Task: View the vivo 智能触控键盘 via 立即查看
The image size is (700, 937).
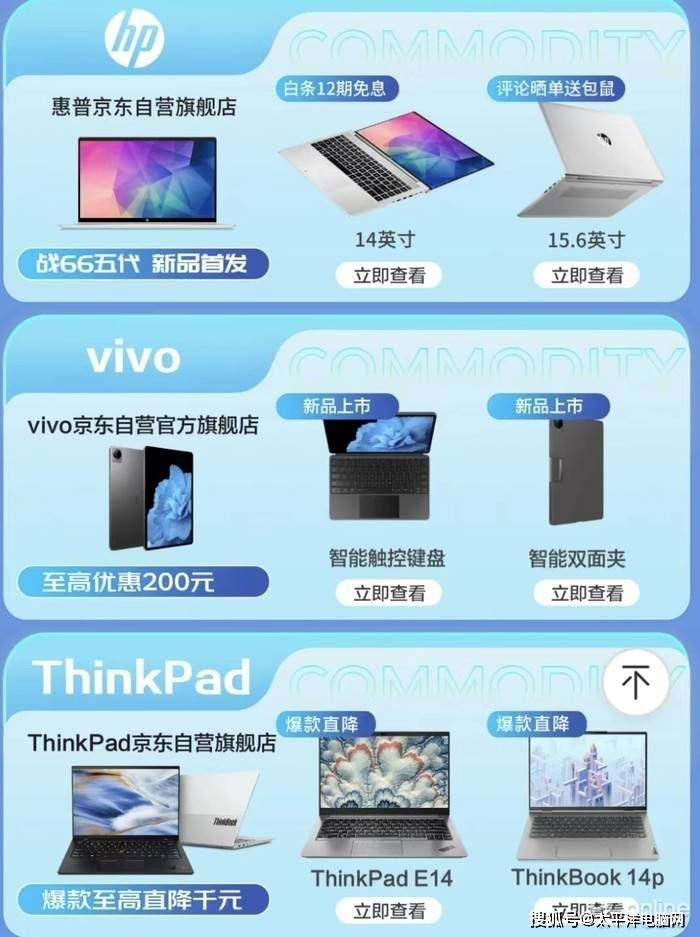Action: point(389,593)
